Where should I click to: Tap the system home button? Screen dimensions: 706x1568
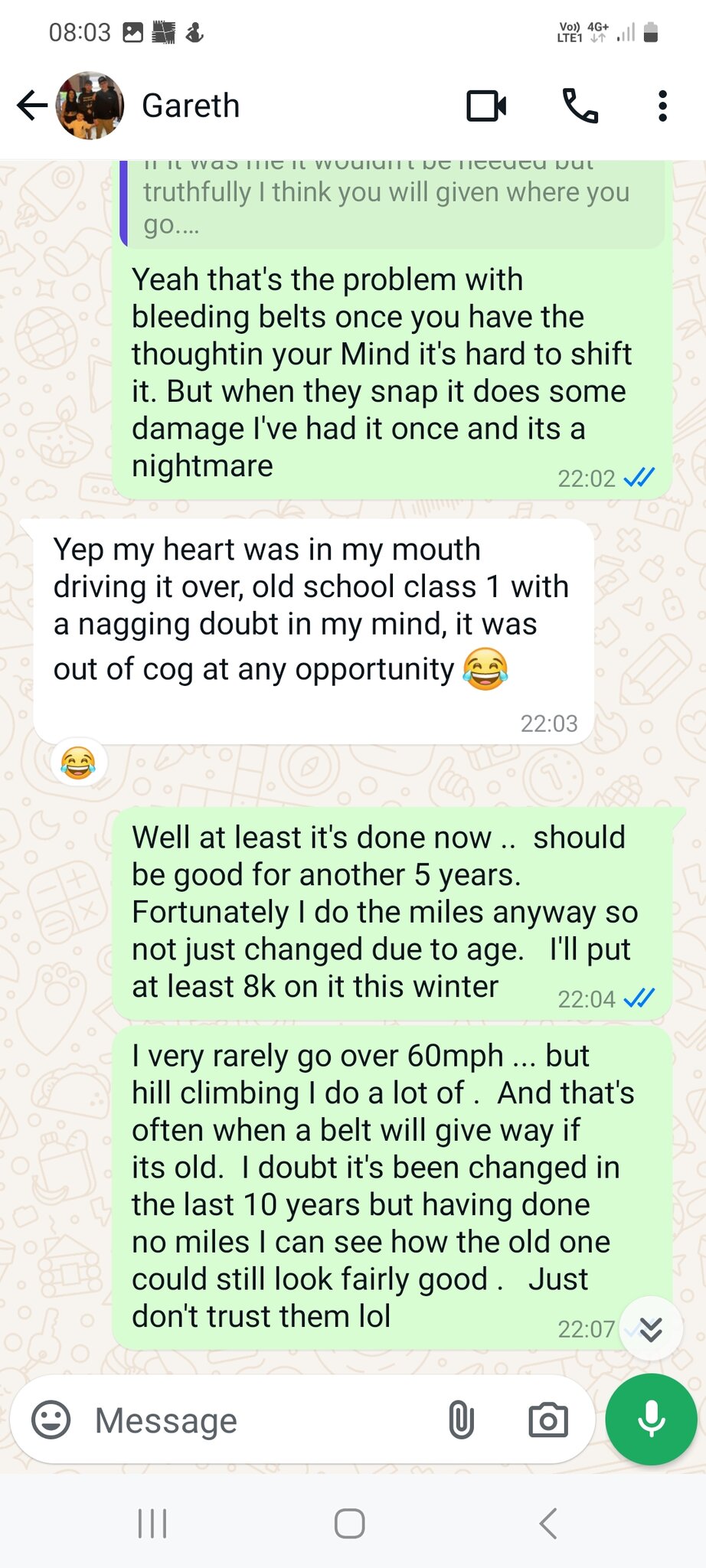click(350, 1523)
